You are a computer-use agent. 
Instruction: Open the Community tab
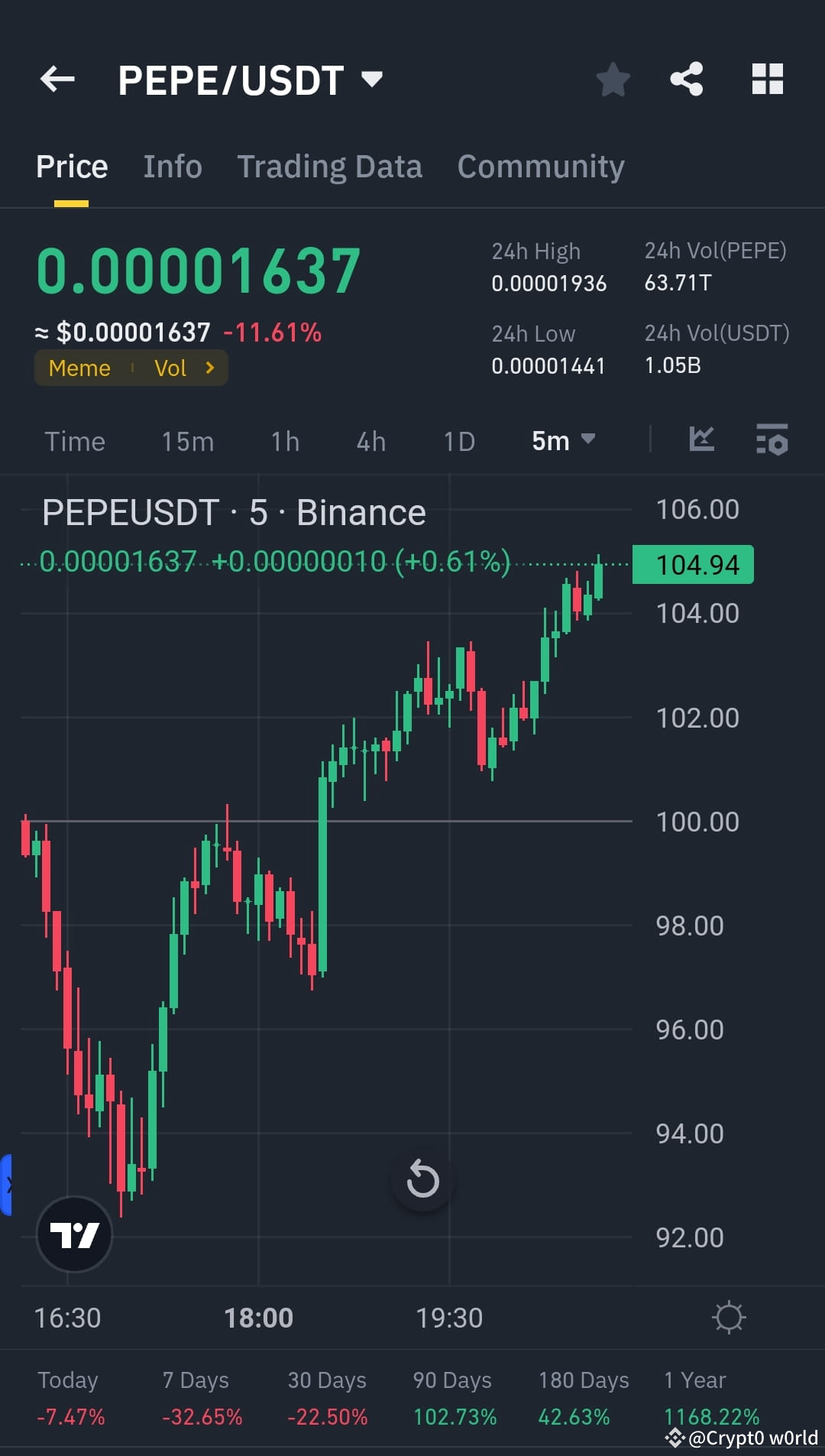pos(540,166)
